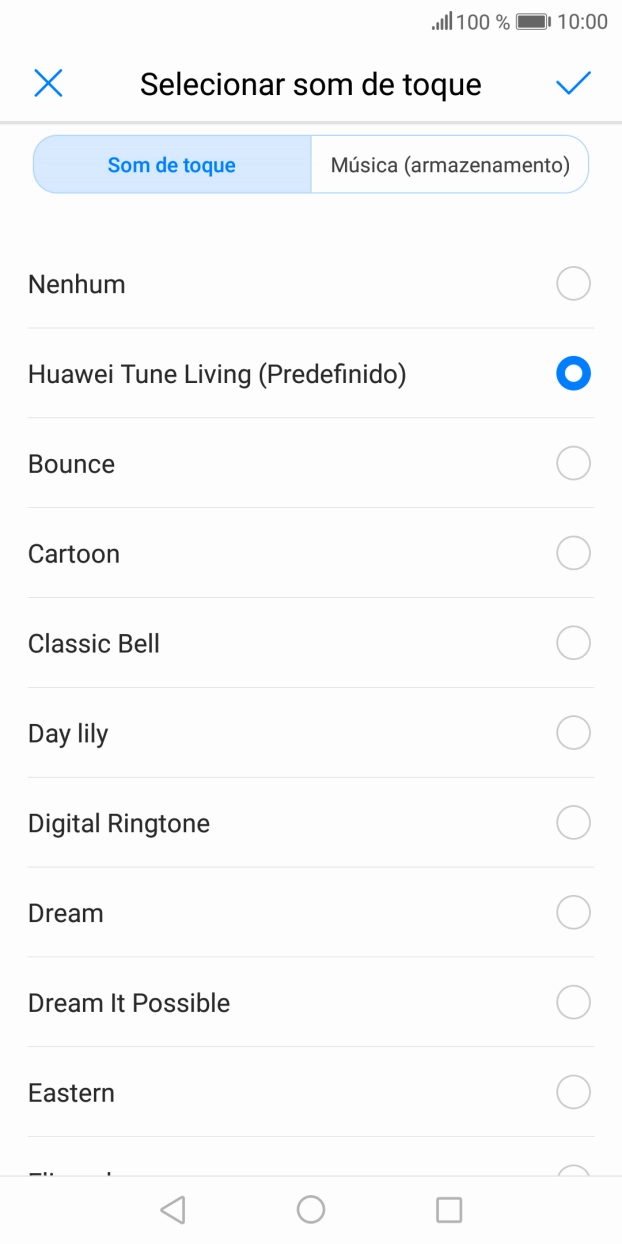This screenshot has height=1244, width=622.
Task: Go back using the system back button
Action: 173,1210
